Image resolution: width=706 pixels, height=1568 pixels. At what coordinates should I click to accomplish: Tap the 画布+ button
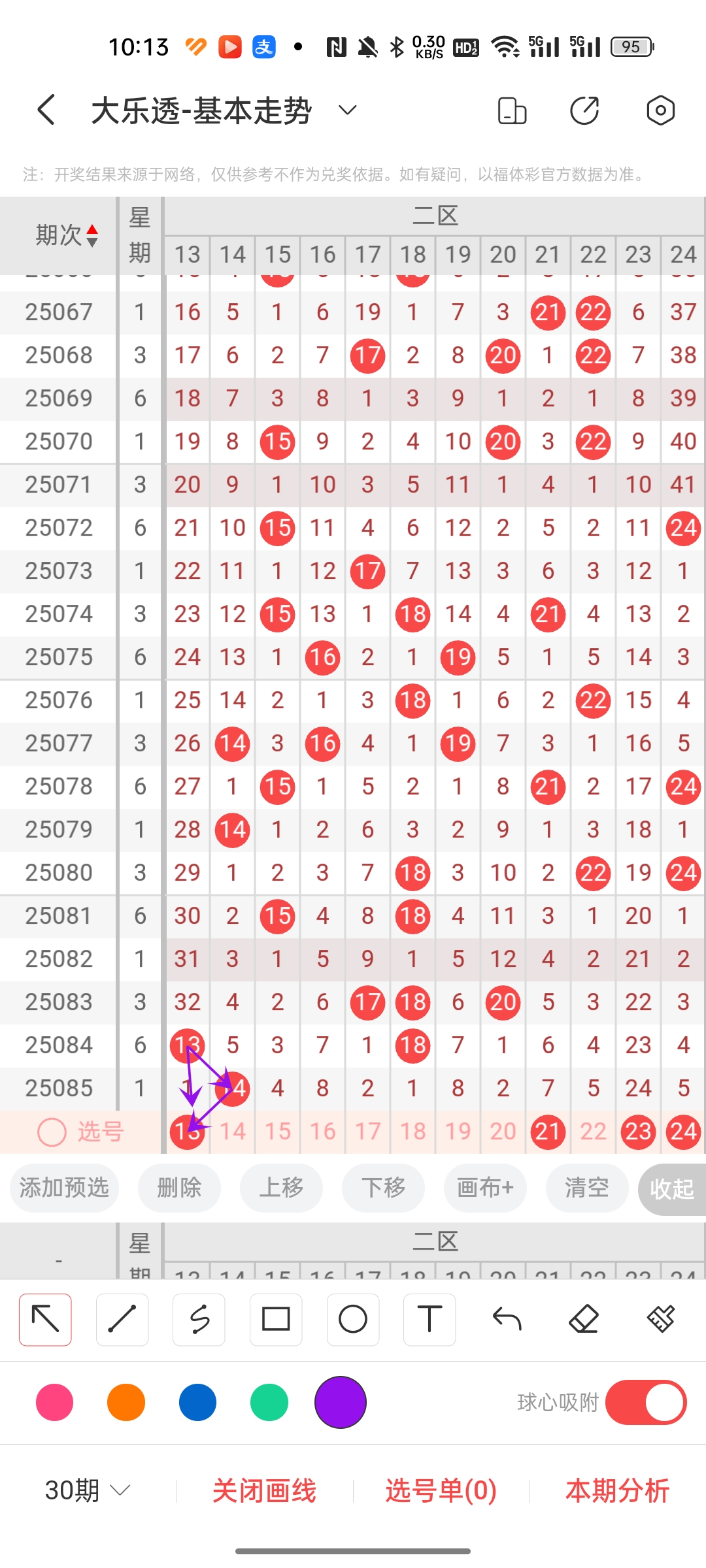coord(485,1187)
